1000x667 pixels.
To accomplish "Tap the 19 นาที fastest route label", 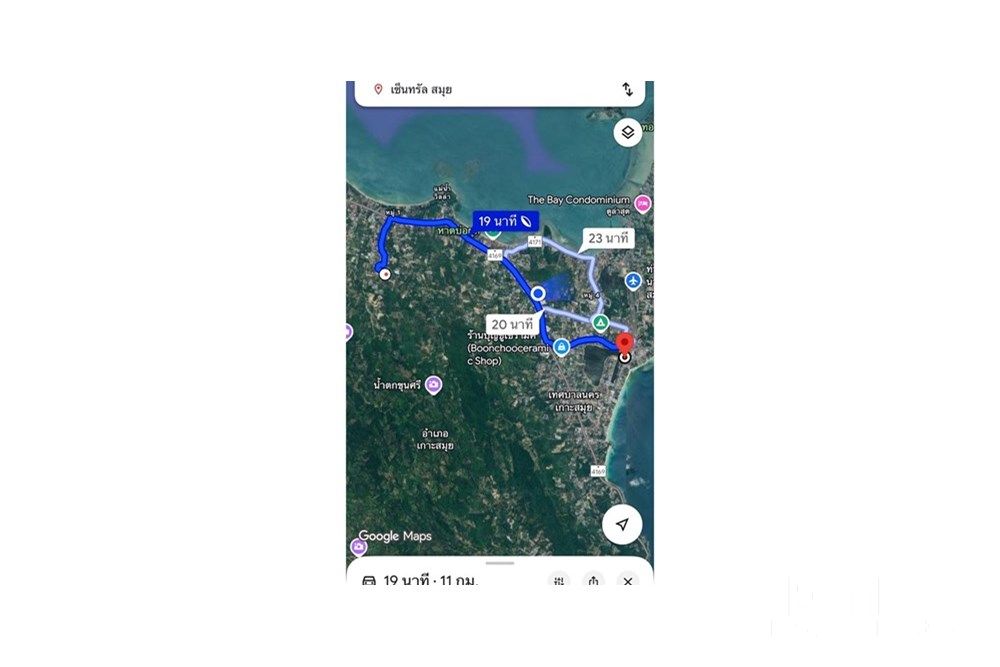I will (505, 221).
